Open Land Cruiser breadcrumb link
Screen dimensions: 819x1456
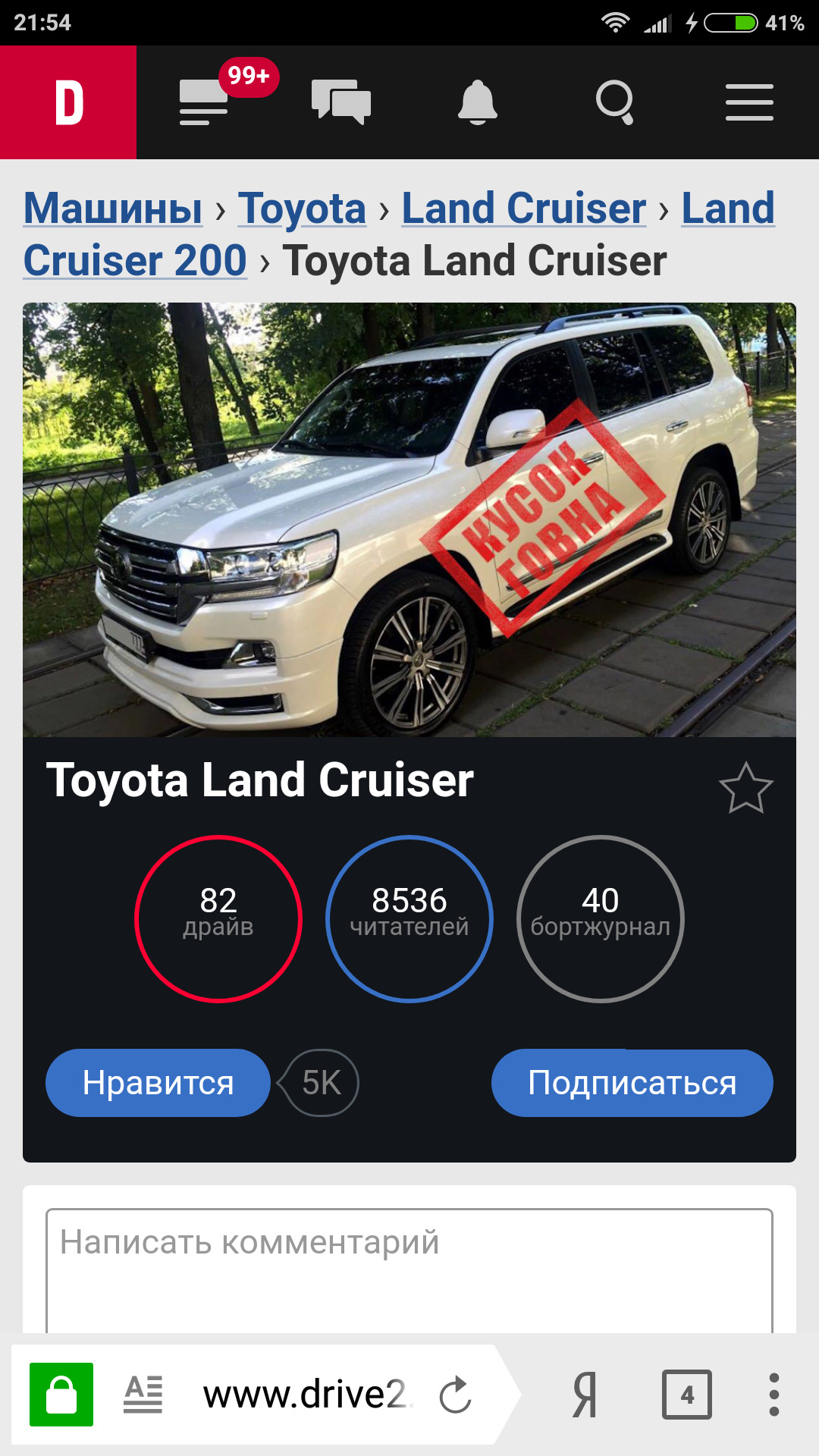(x=524, y=208)
